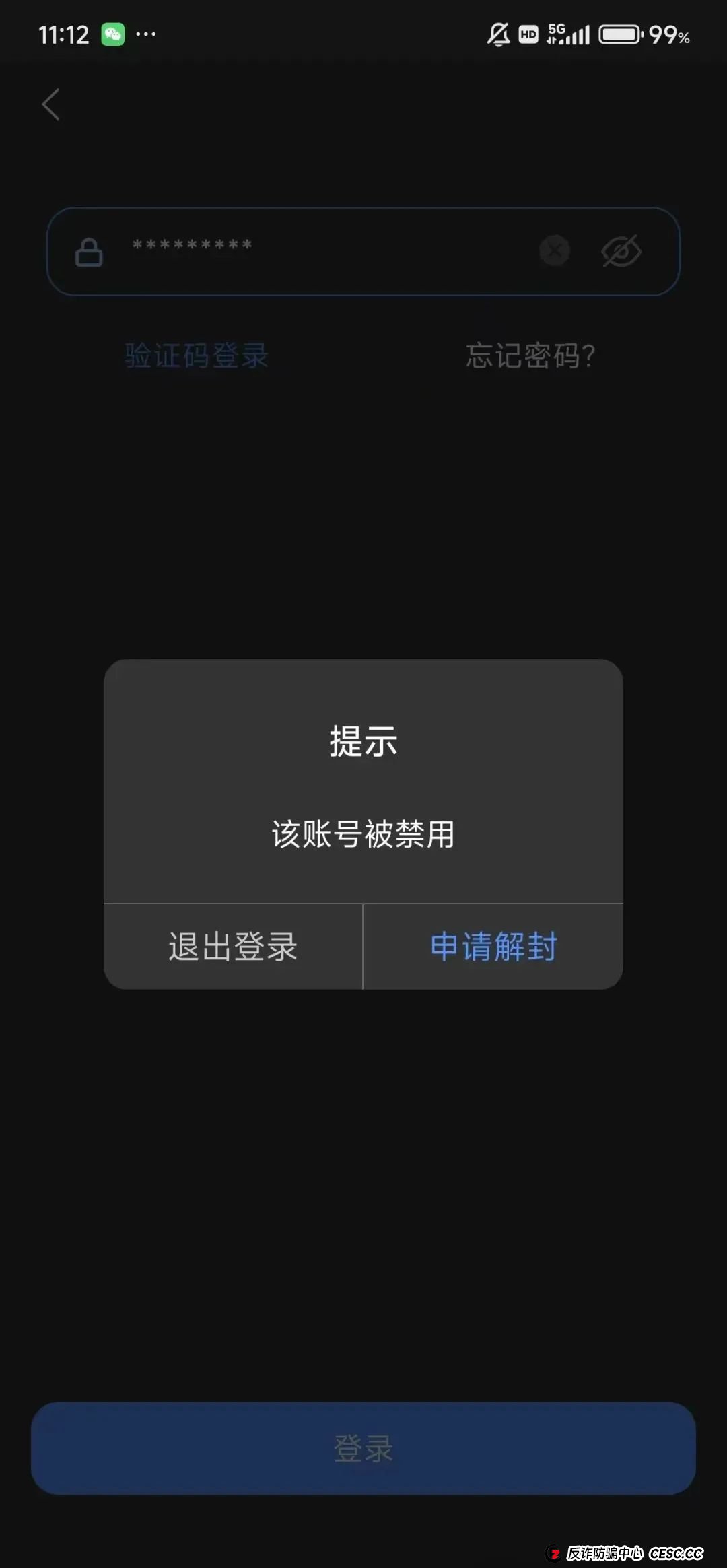Tap the 登录 login button at the bottom
This screenshot has width=727, height=1568.
[363, 1450]
